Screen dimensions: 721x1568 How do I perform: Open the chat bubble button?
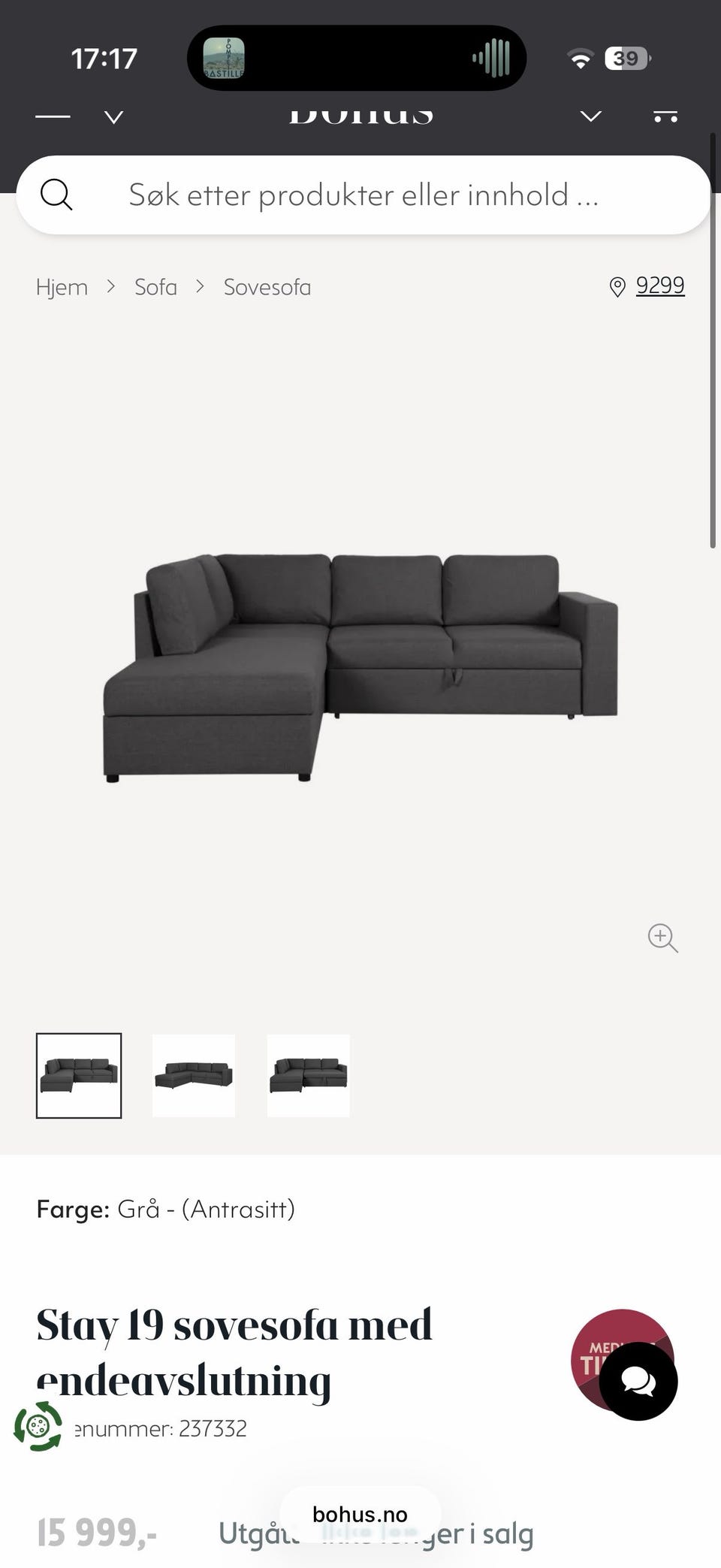638,1381
